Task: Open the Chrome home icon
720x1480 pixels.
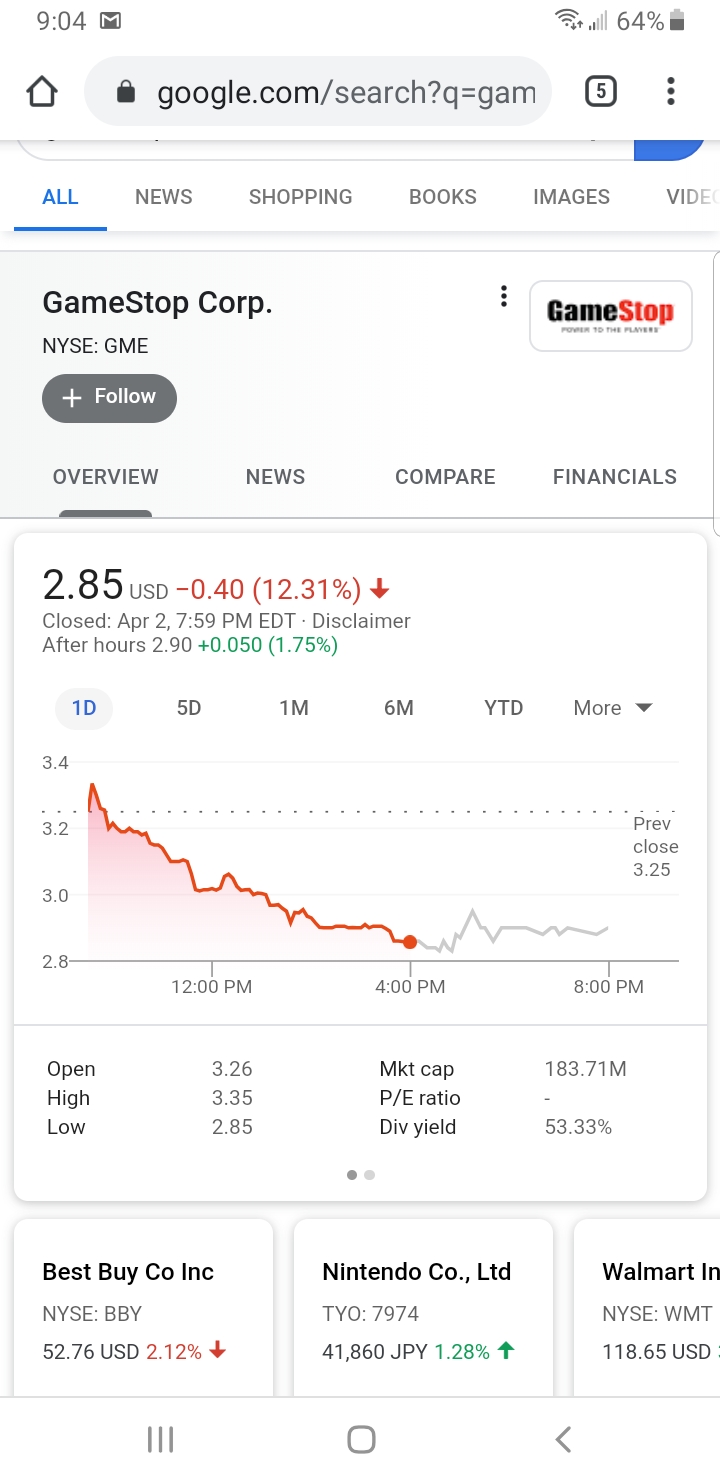Action: click(x=42, y=91)
